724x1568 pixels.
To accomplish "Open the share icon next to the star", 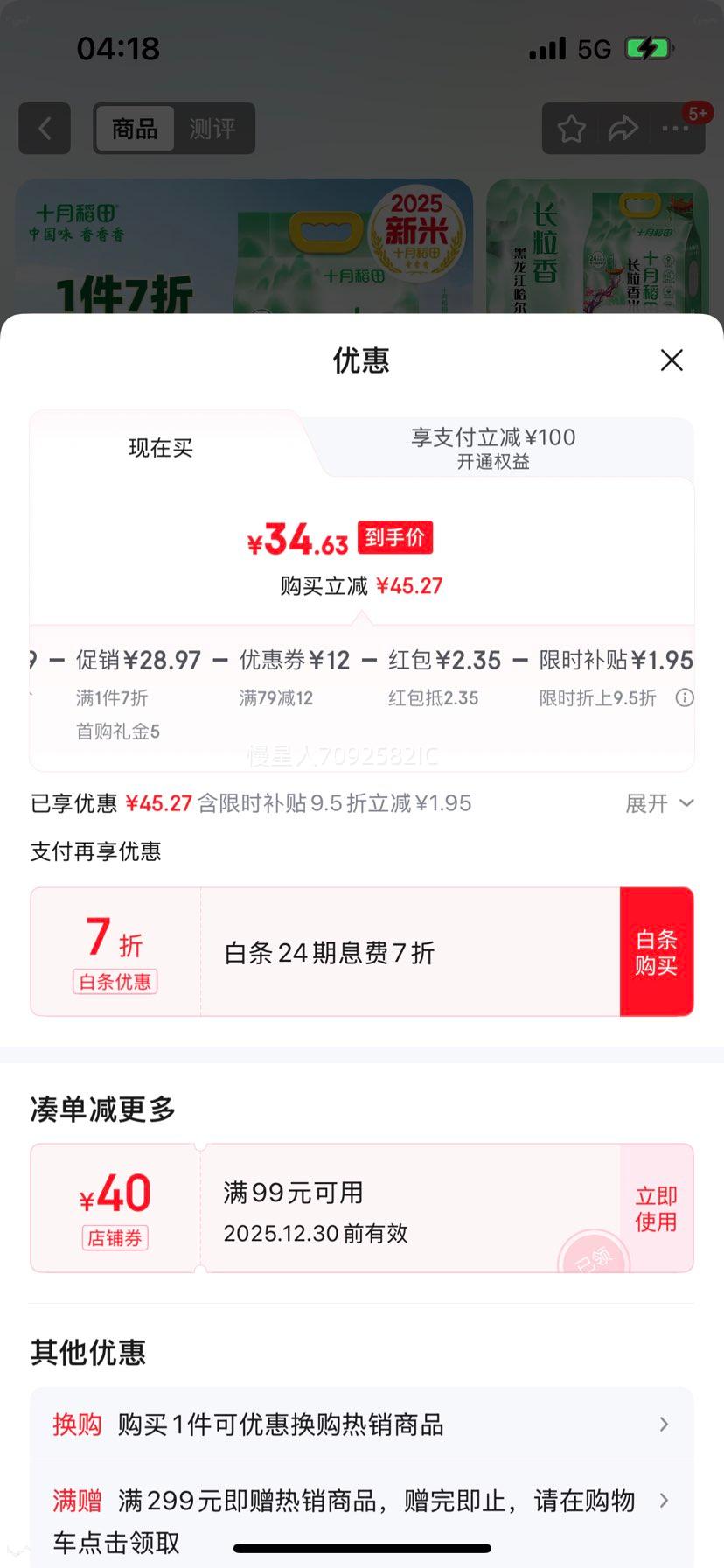I will (x=623, y=129).
